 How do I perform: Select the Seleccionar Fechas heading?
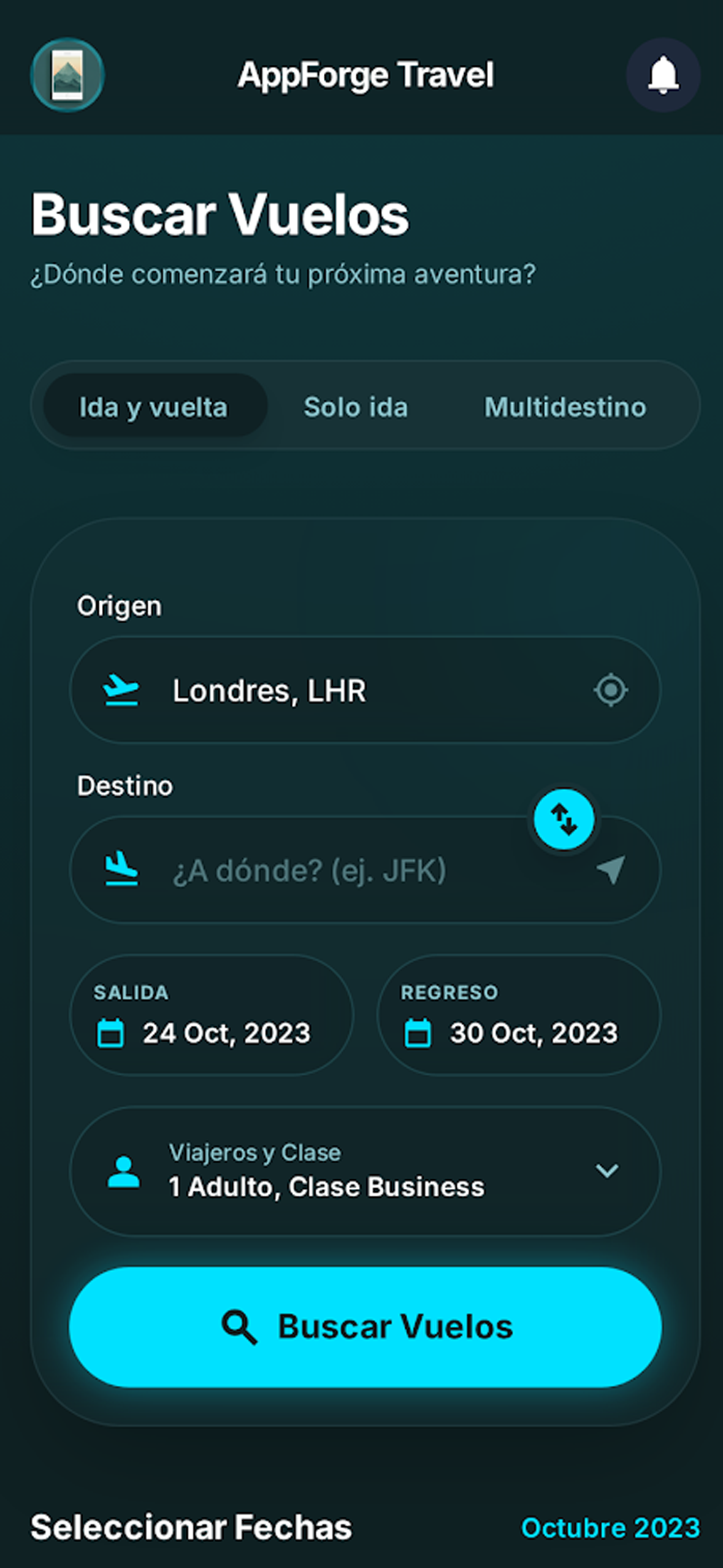point(191,1527)
